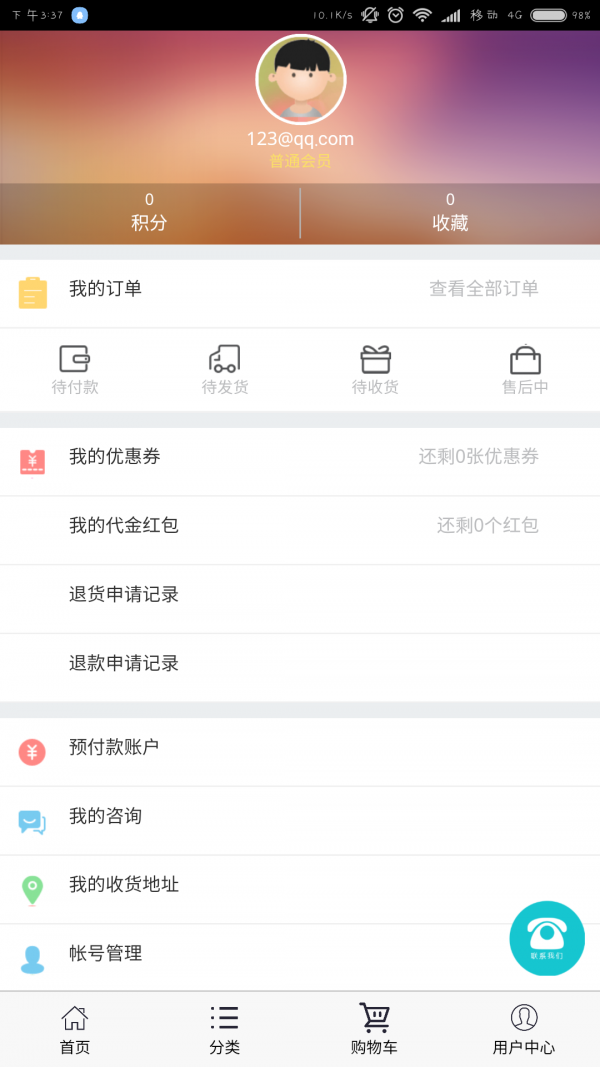Open the 积分 points counter
Screen dimensions: 600x1067
pos(149,212)
